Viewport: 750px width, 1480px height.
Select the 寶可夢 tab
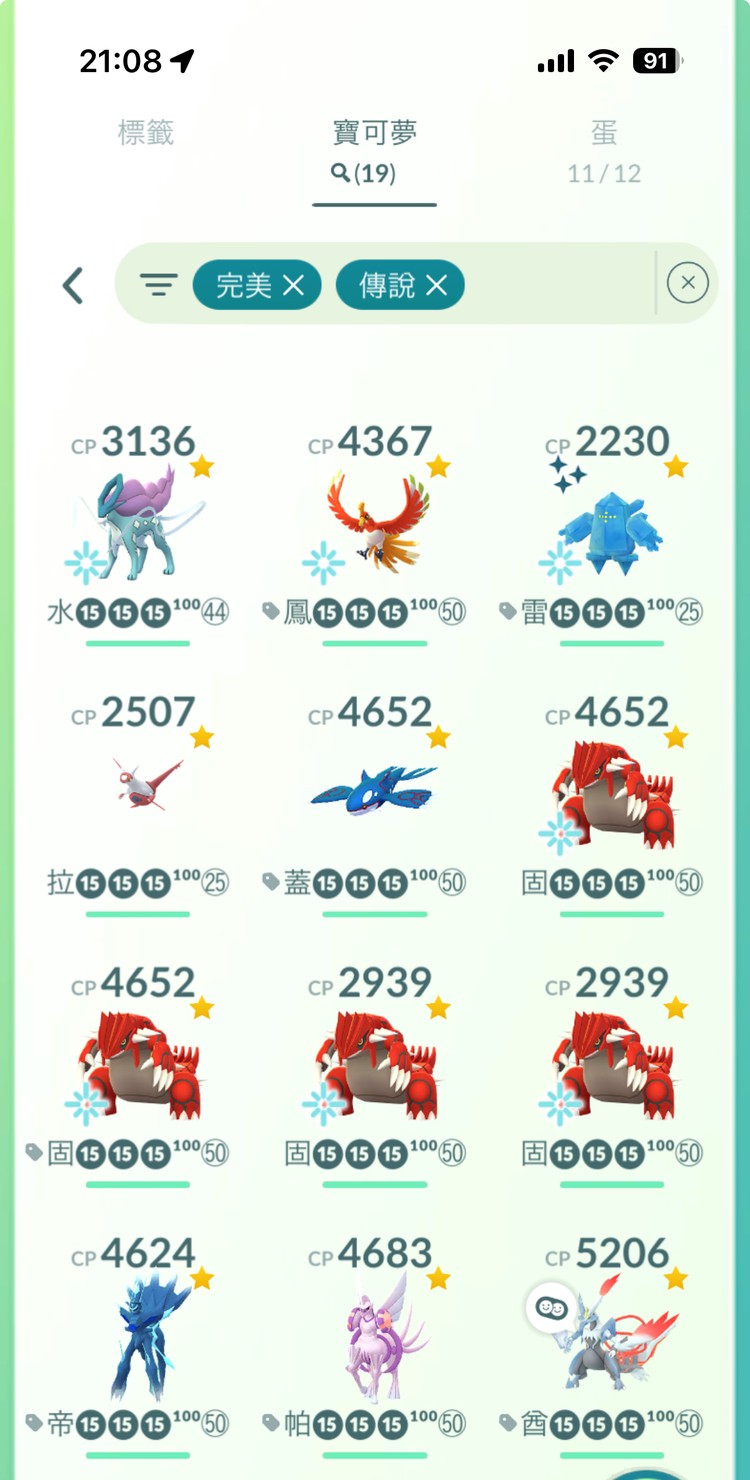click(374, 150)
